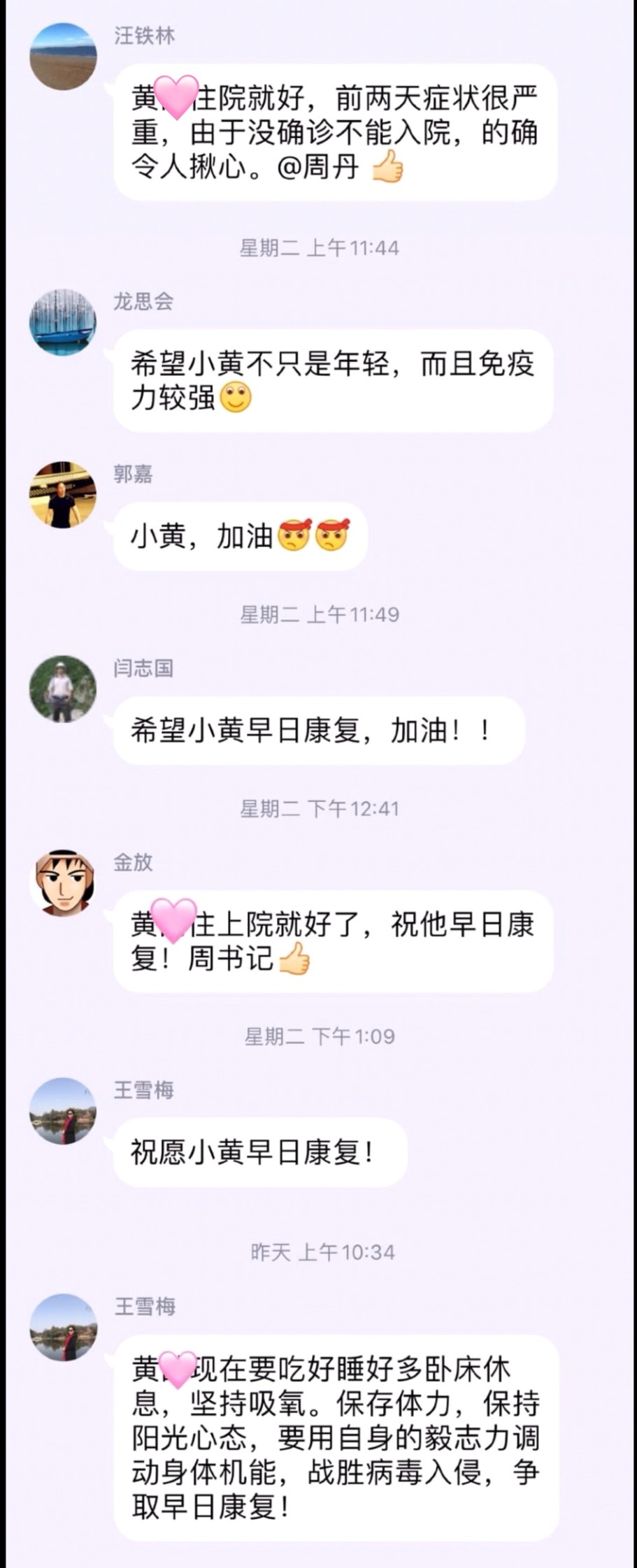Viewport: 637px width, 1568px height.
Task: Open 王雪梅's avatar beside the 坚持吸氧 message
Action: (63, 1327)
